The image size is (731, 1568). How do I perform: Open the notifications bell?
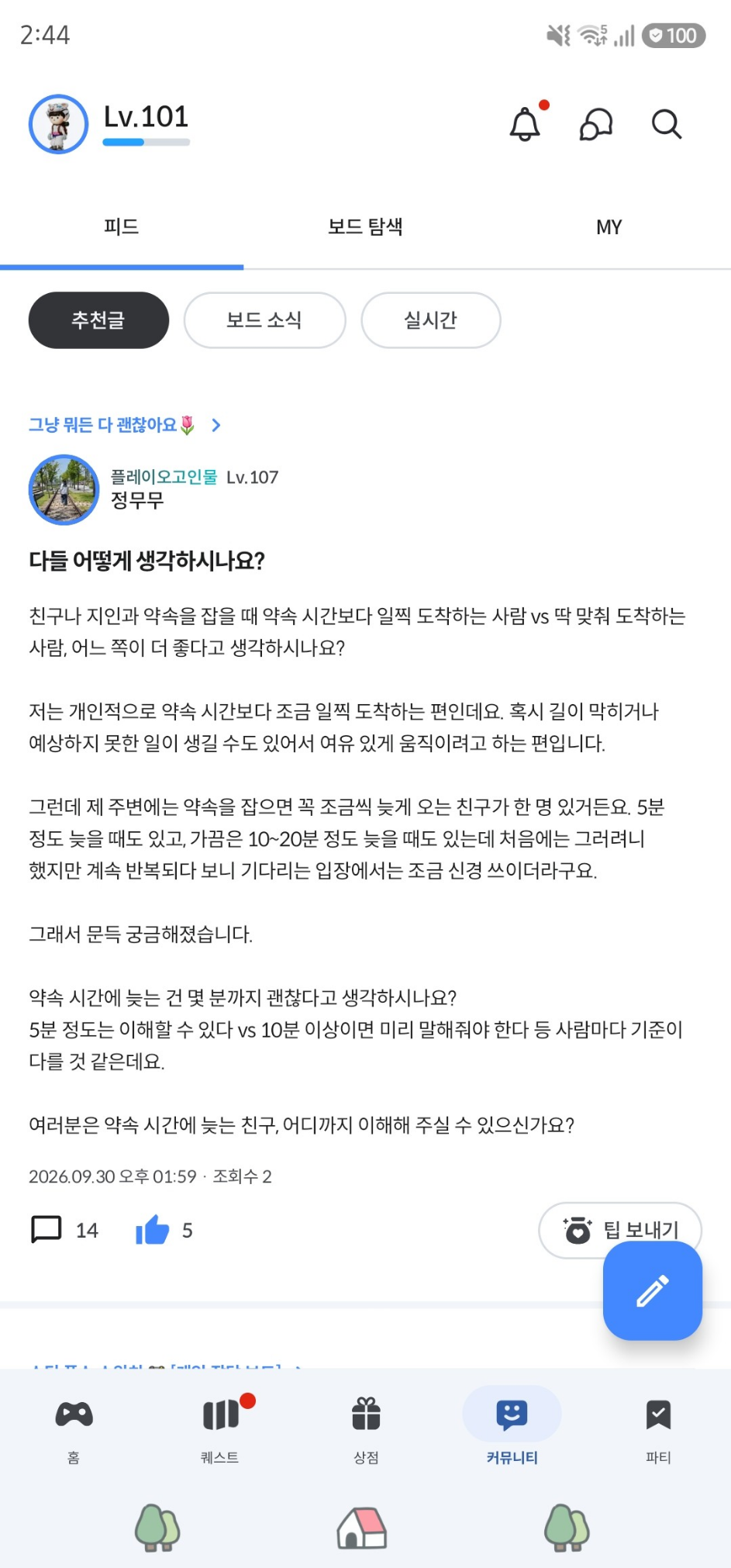pyautogui.click(x=525, y=123)
